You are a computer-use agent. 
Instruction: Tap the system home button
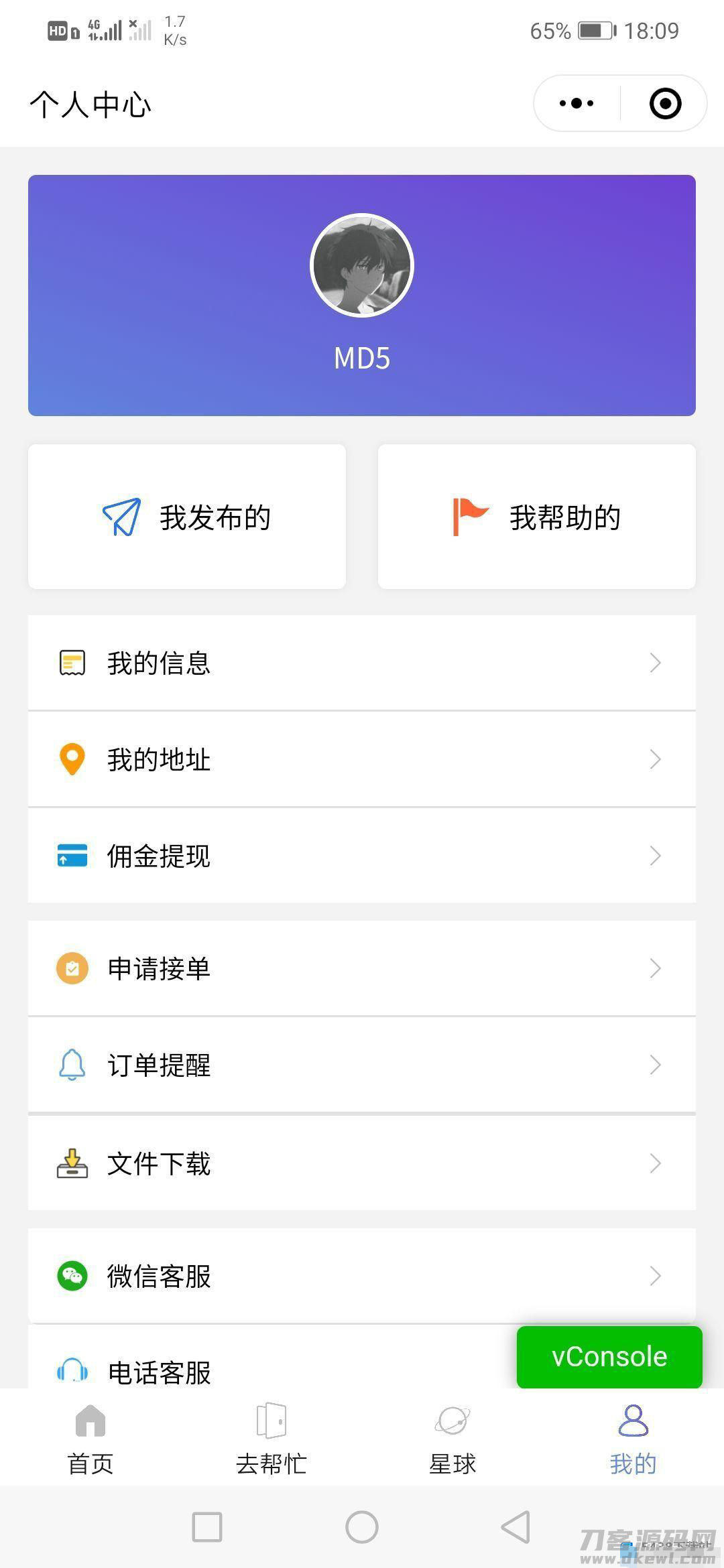tap(362, 1527)
